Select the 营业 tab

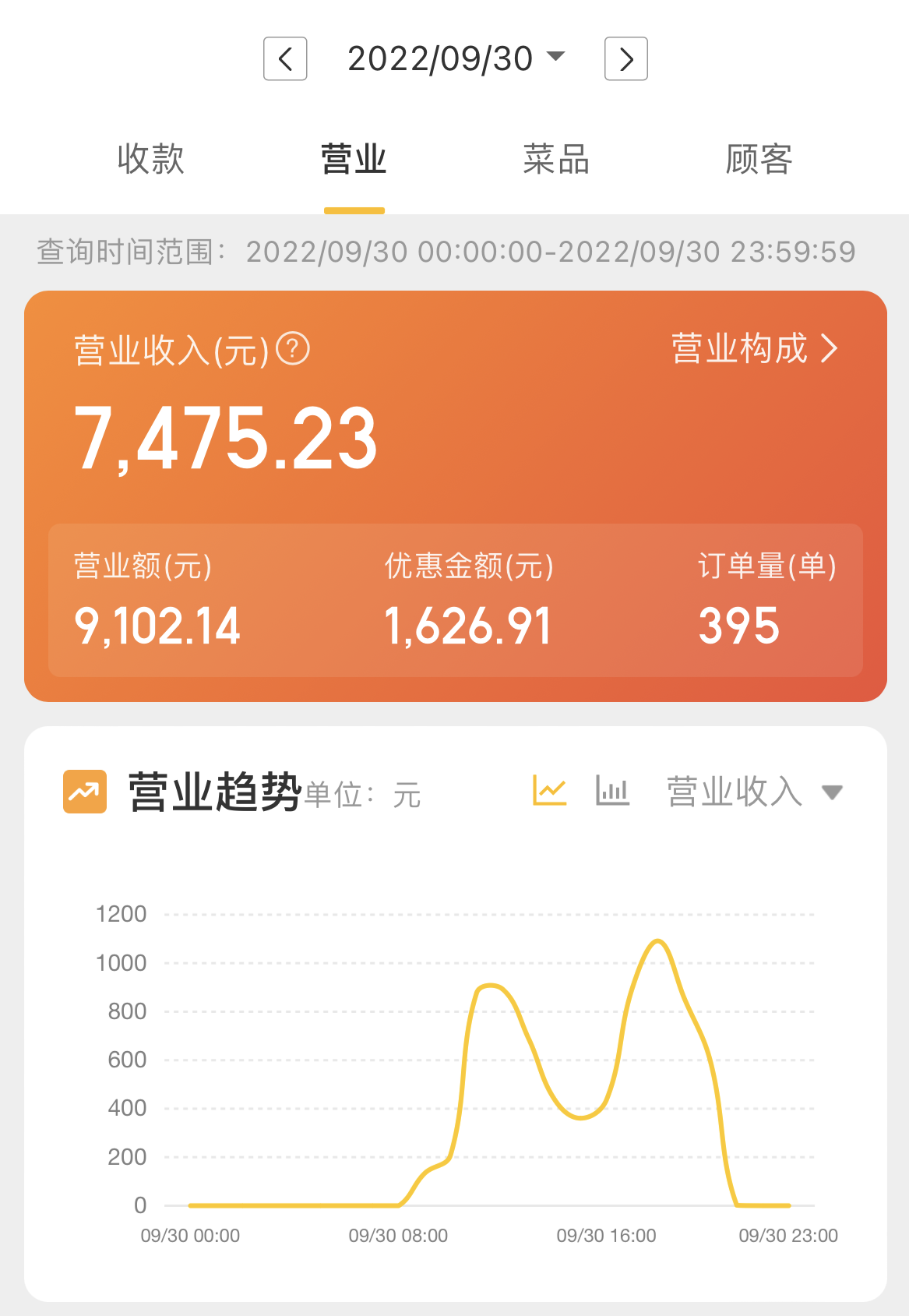tap(354, 160)
